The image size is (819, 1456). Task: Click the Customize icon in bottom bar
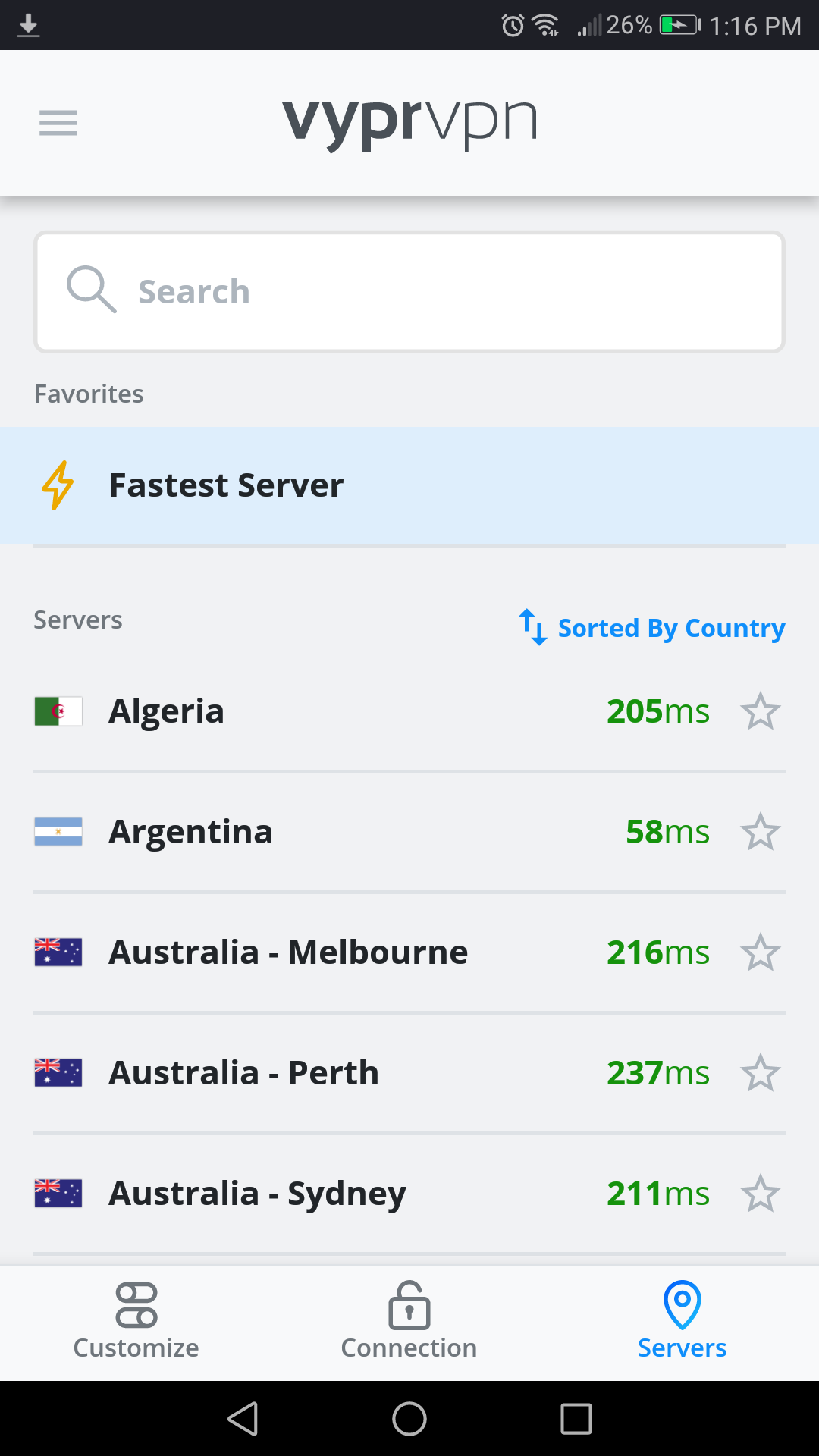tap(135, 1304)
